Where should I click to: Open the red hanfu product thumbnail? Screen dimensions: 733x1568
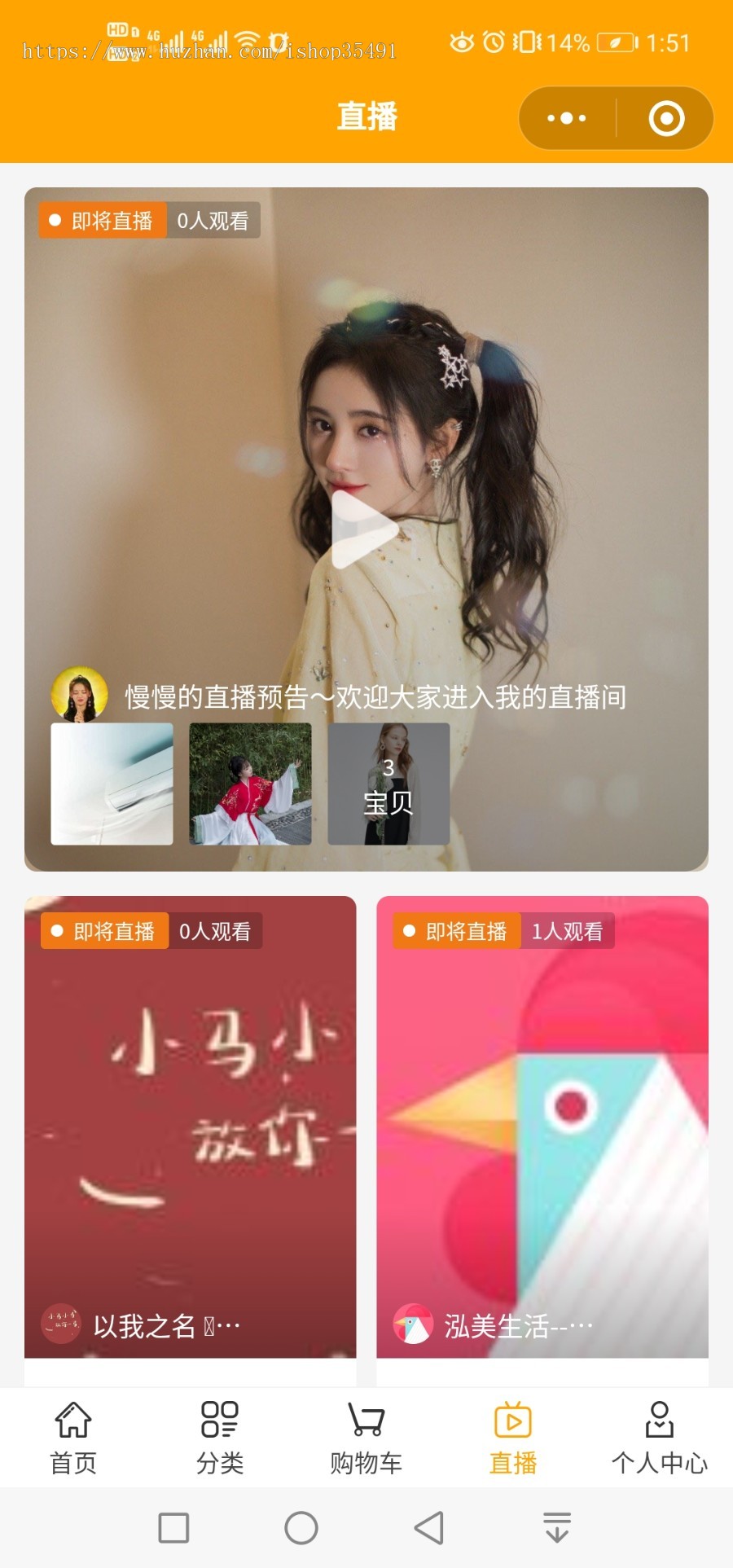pyautogui.click(x=251, y=784)
